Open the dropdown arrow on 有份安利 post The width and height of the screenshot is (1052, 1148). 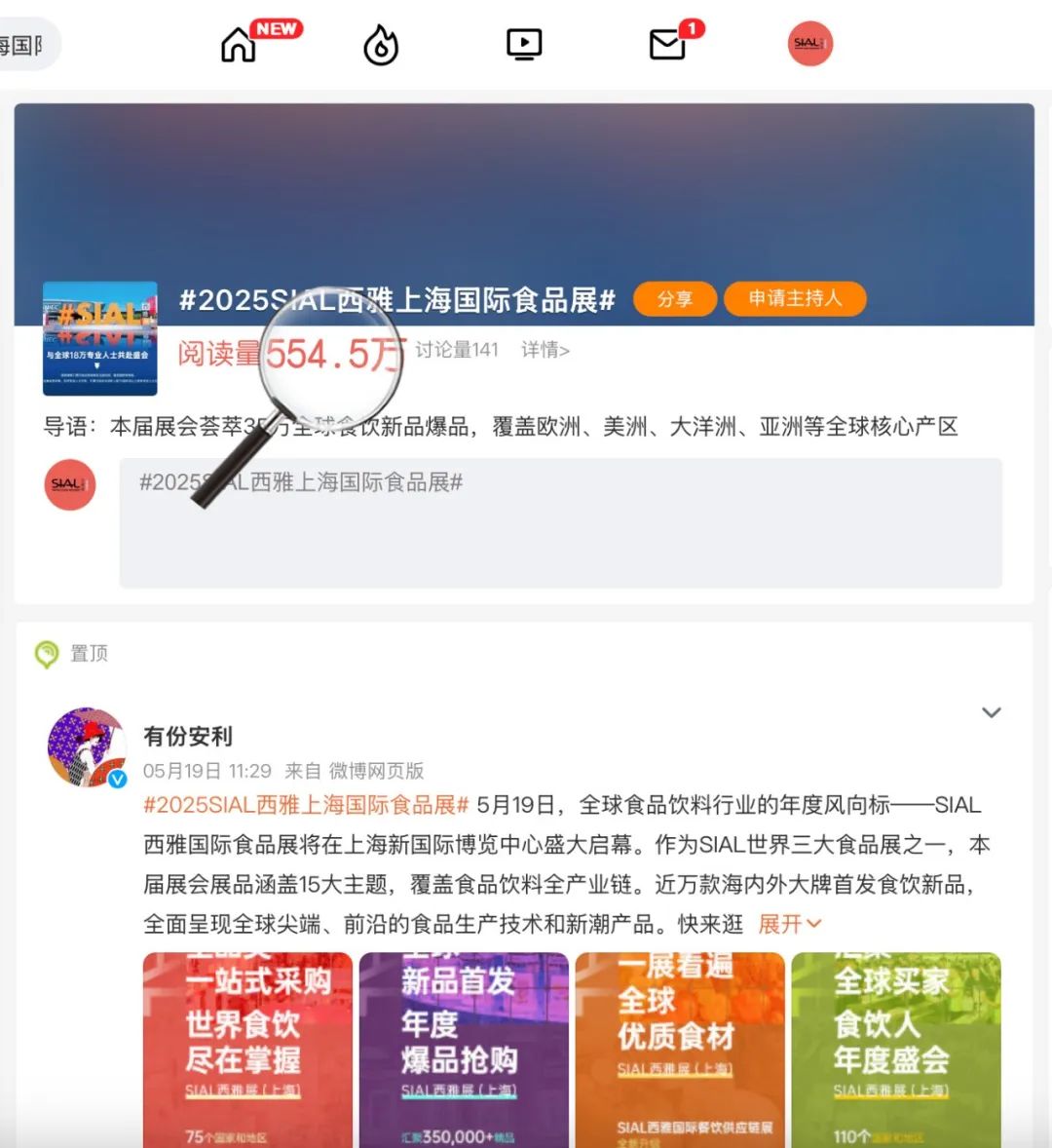(991, 712)
